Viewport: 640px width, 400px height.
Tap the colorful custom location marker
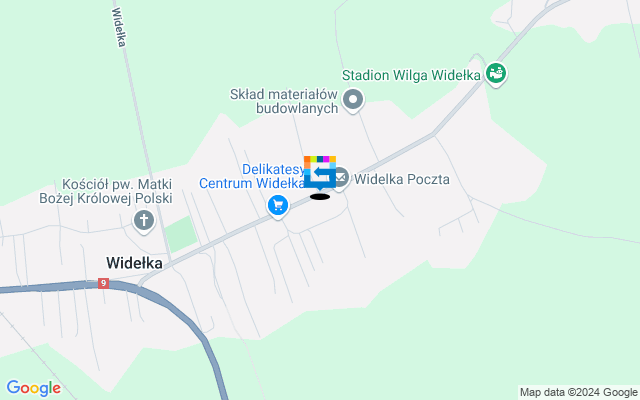(320, 171)
